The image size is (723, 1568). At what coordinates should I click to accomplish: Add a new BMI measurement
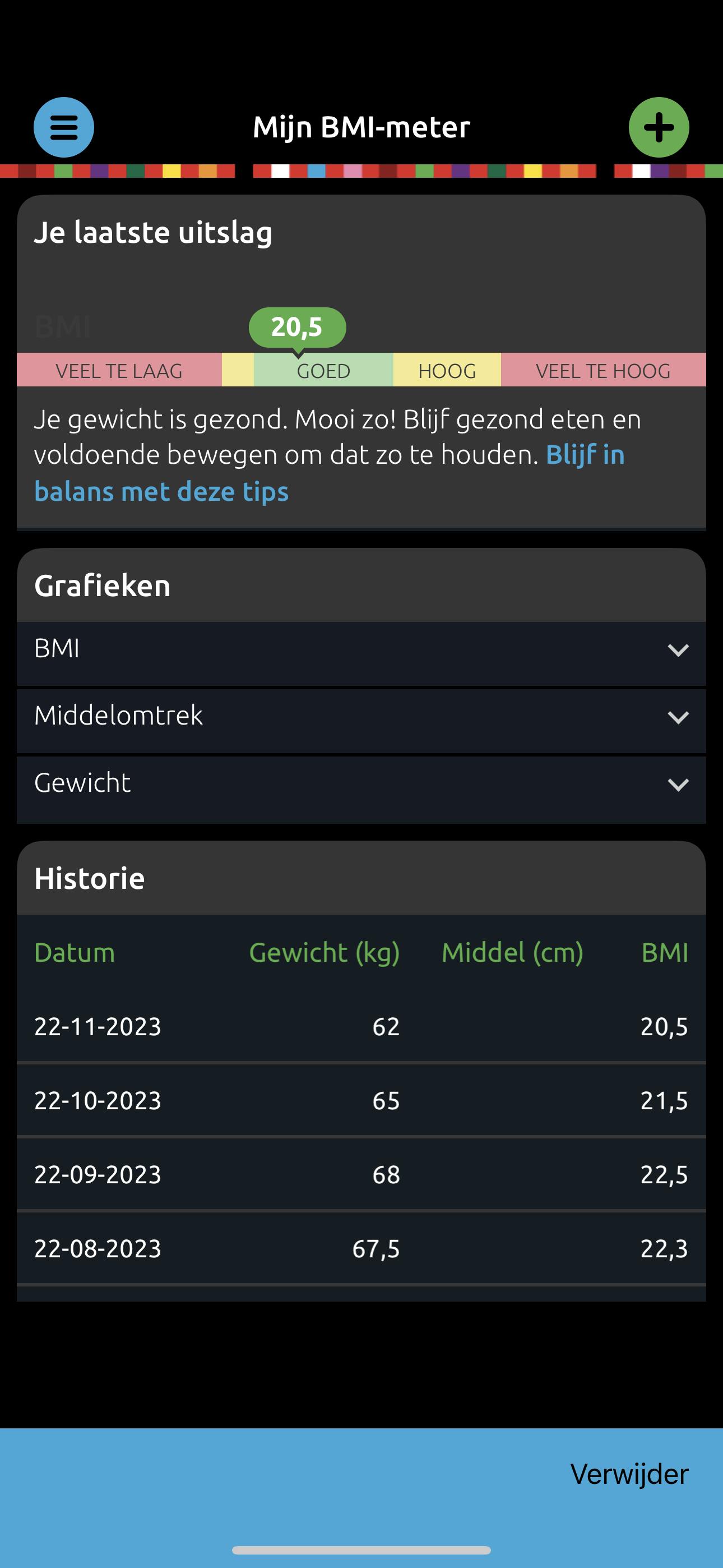tap(659, 127)
